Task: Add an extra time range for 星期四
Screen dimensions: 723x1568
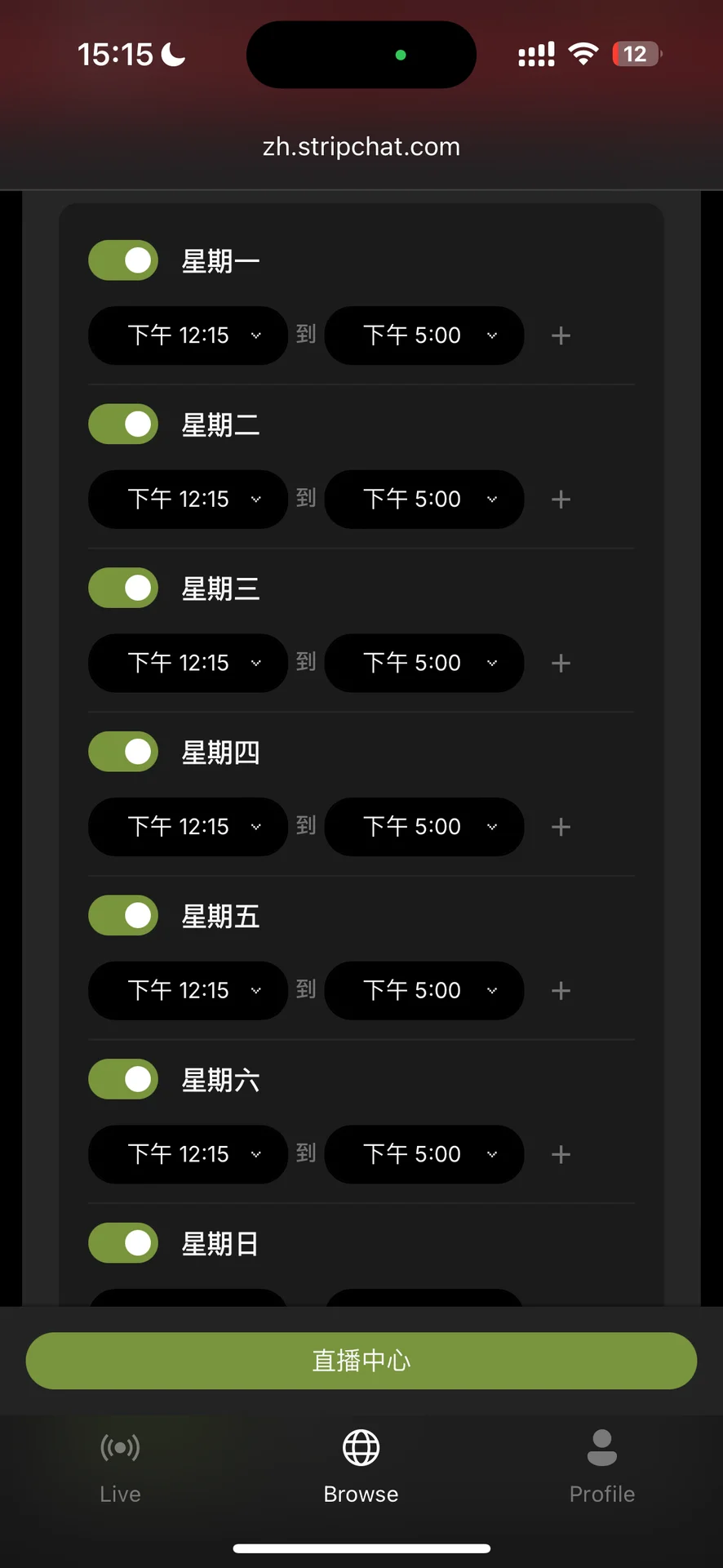Action: 561,827
